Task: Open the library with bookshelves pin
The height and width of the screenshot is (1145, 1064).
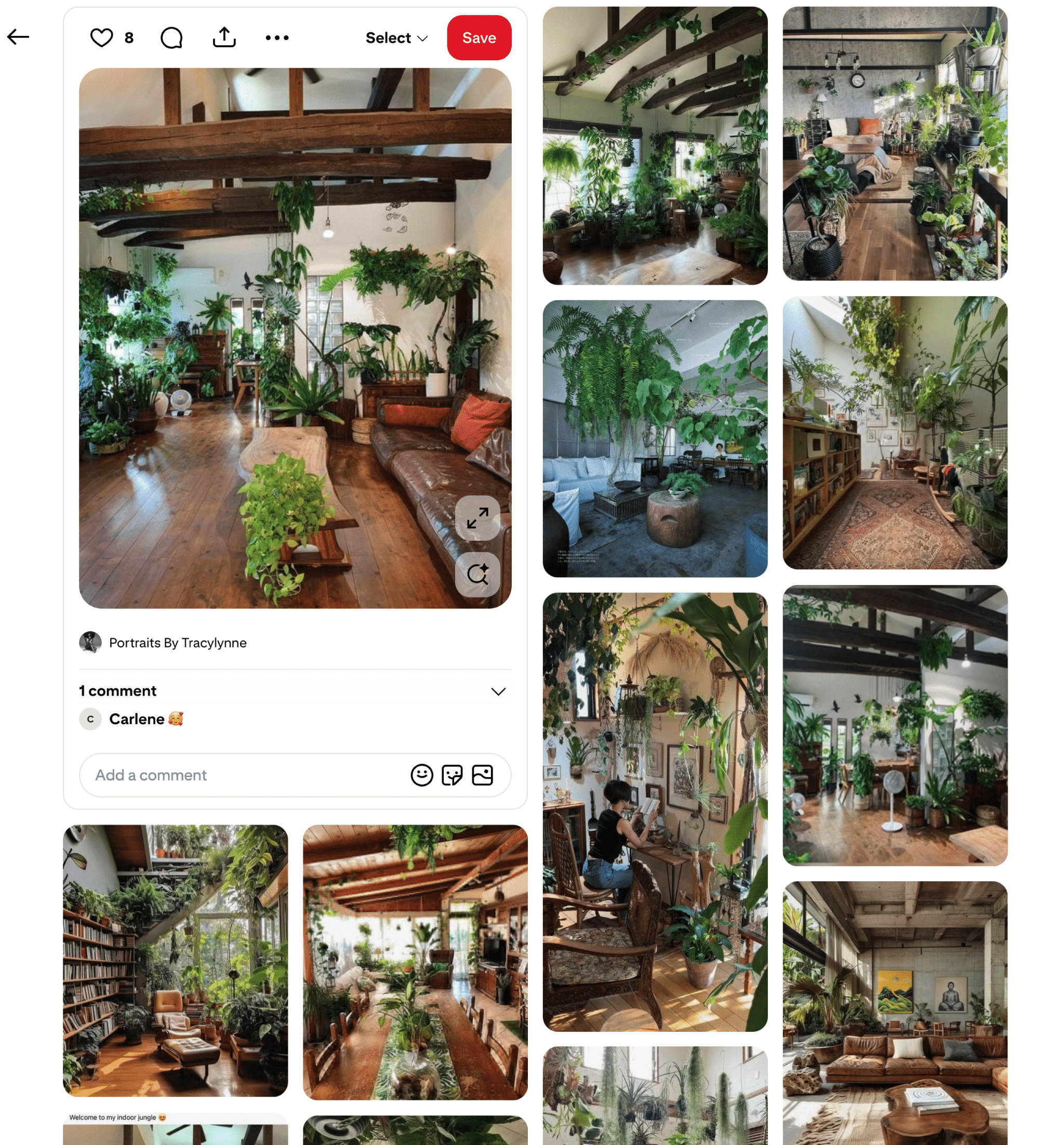Action: [x=175, y=960]
